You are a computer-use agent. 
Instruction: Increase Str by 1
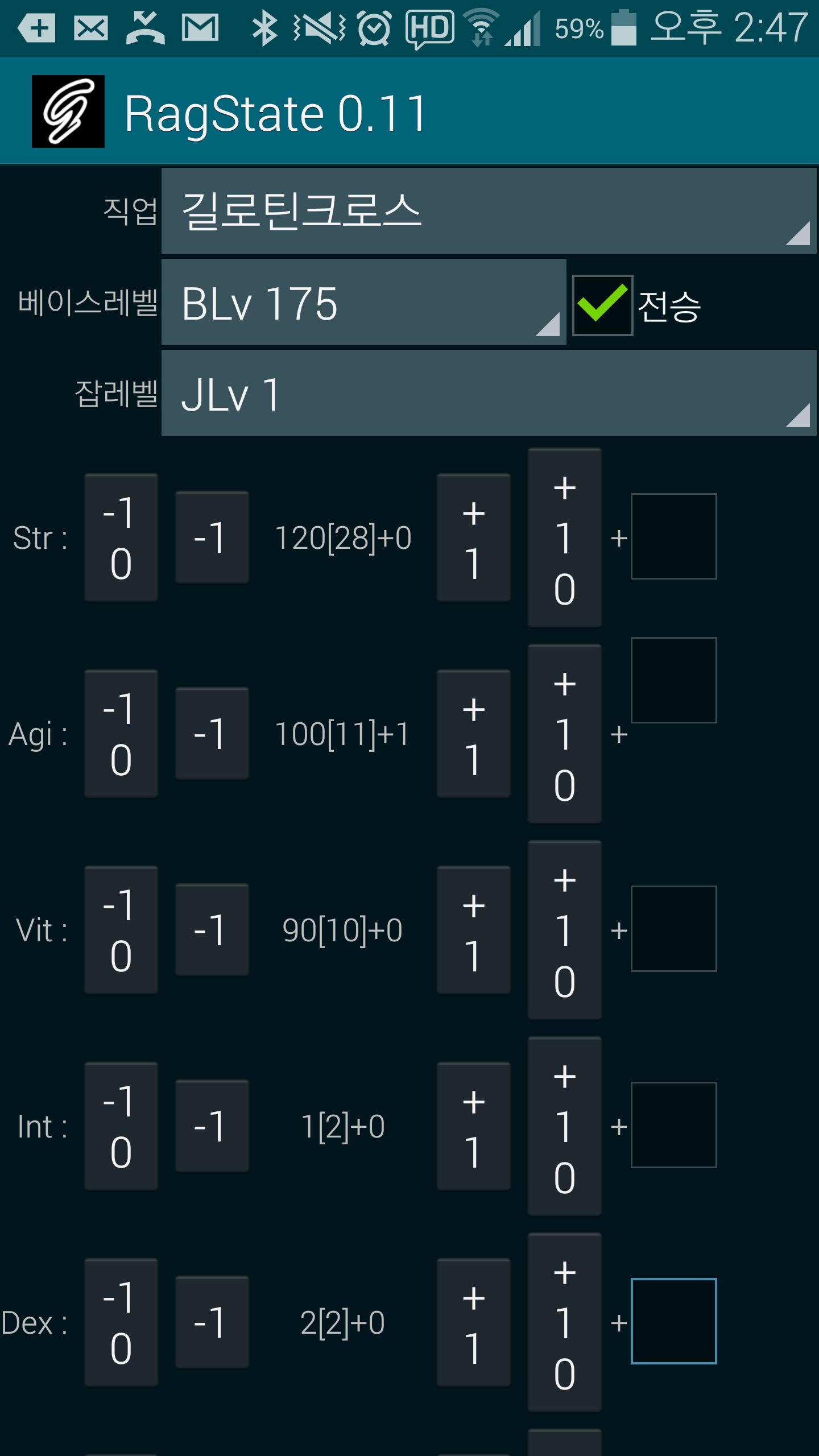473,537
